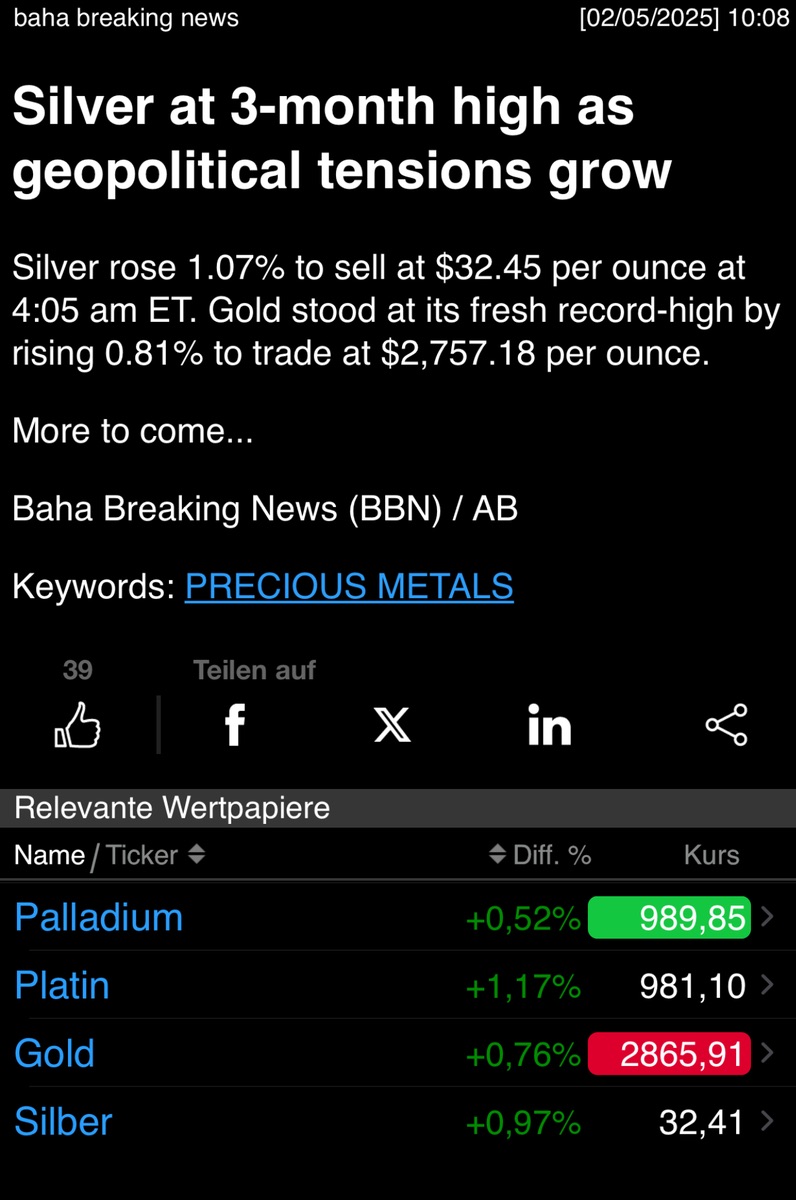Open the PRECIOUS METALS keyword link
This screenshot has width=796, height=1200.
pos(349,586)
